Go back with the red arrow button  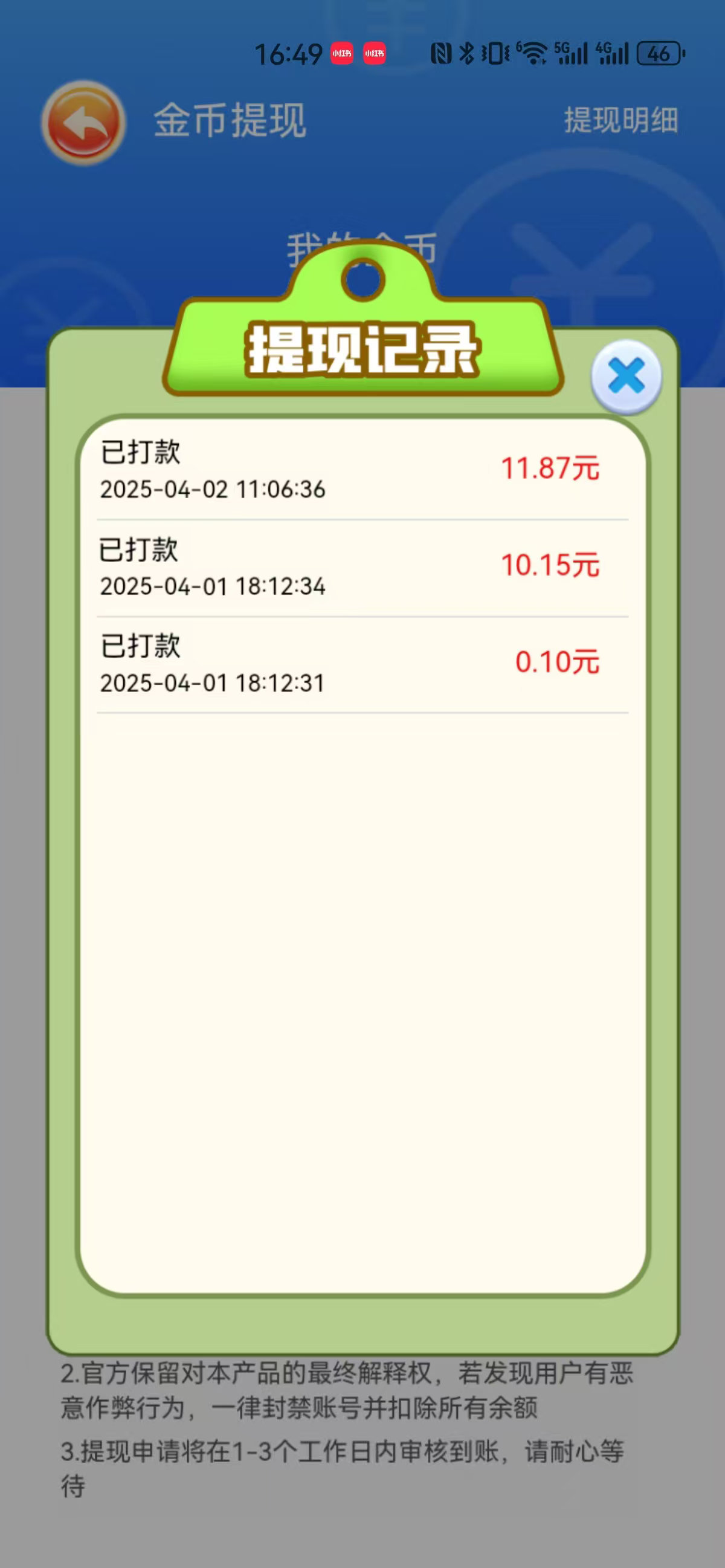(83, 122)
